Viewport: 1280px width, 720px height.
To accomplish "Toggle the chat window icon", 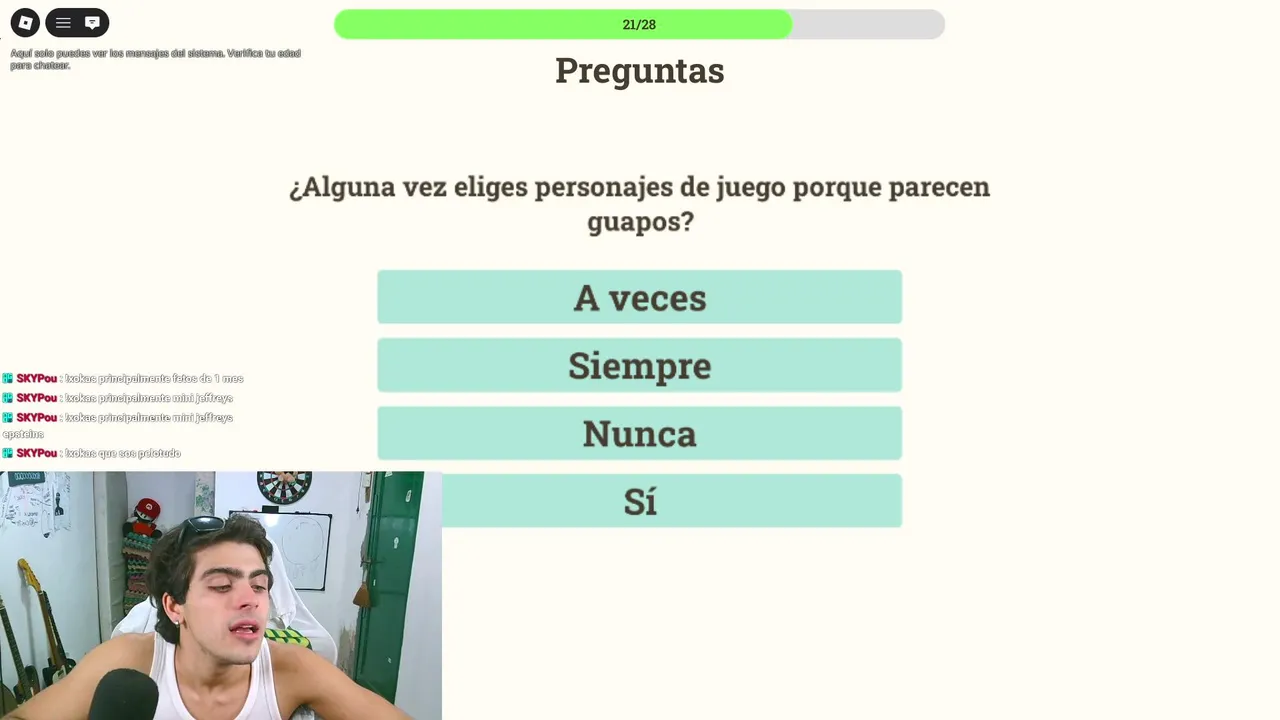I will tap(92, 23).
